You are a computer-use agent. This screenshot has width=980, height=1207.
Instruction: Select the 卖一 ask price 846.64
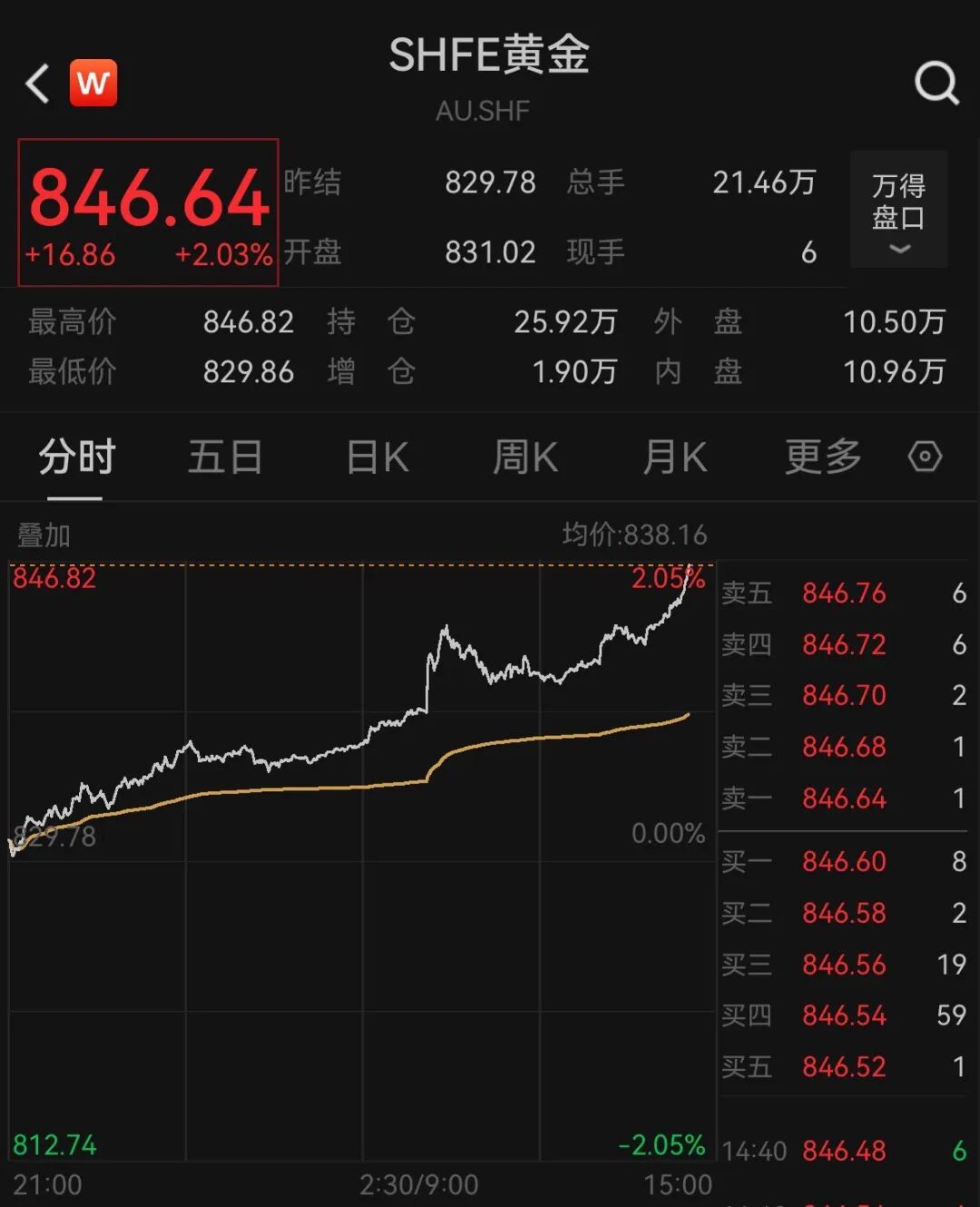pyautogui.click(x=844, y=800)
